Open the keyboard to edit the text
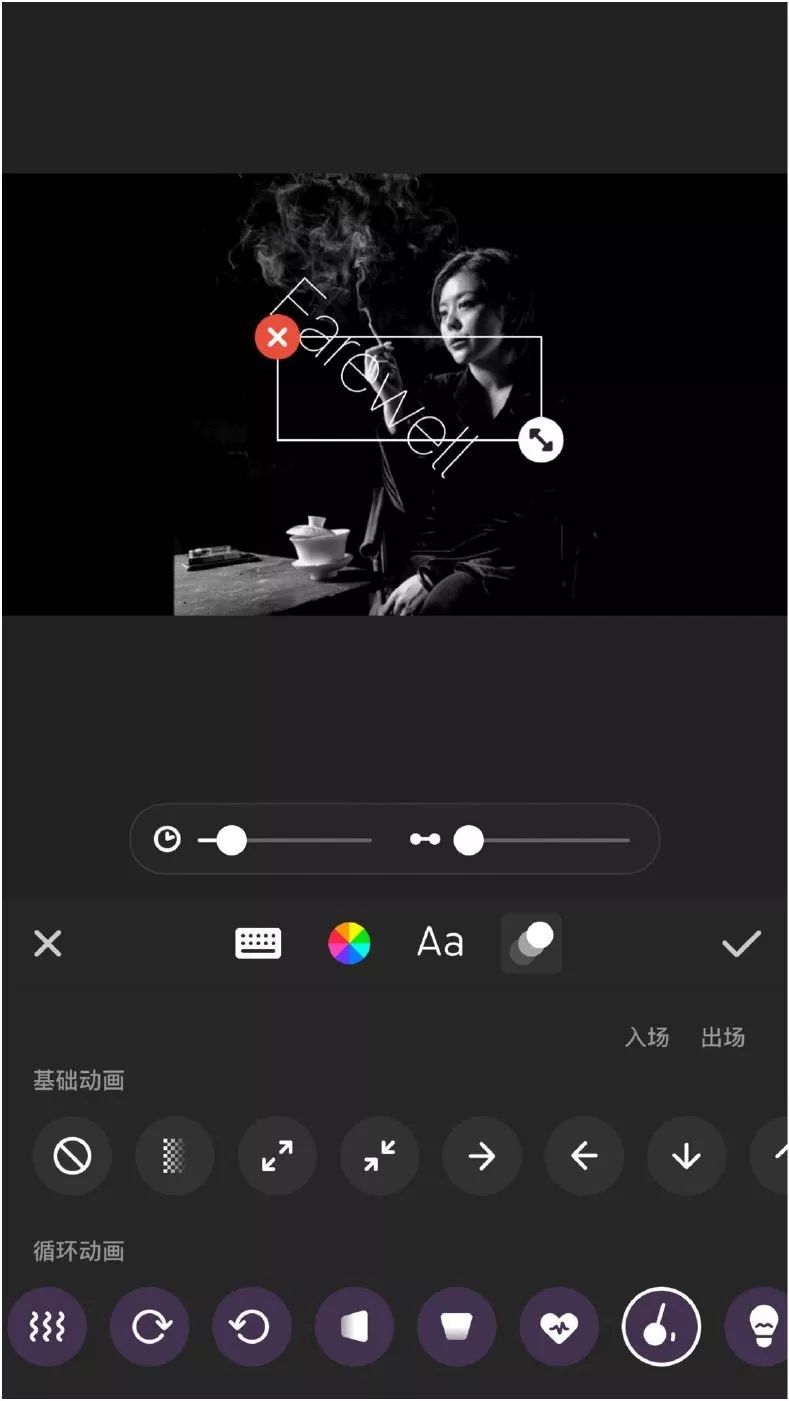The width and height of the screenshot is (789, 1401). pos(258,942)
